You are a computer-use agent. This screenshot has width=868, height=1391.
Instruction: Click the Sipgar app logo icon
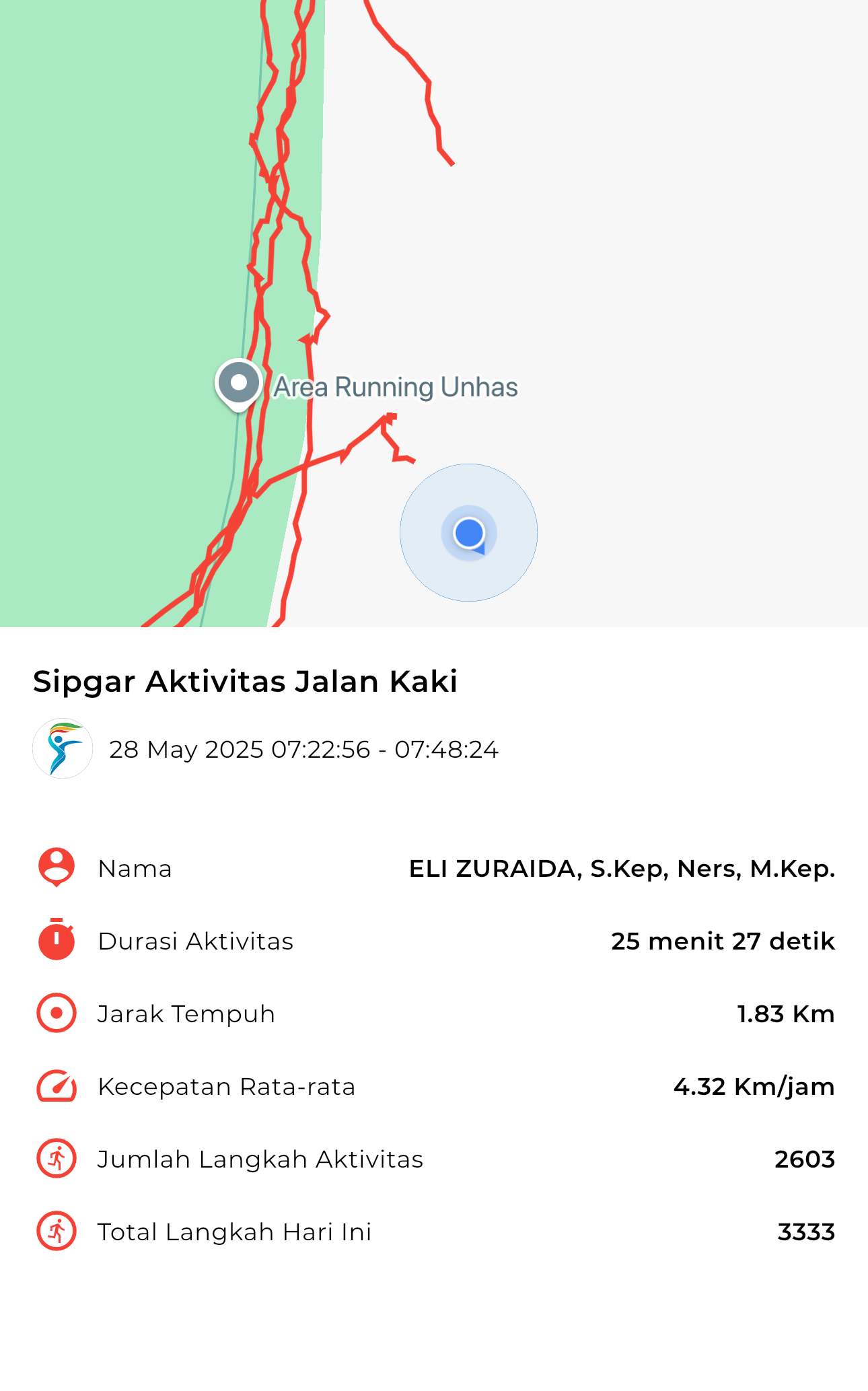click(62, 750)
